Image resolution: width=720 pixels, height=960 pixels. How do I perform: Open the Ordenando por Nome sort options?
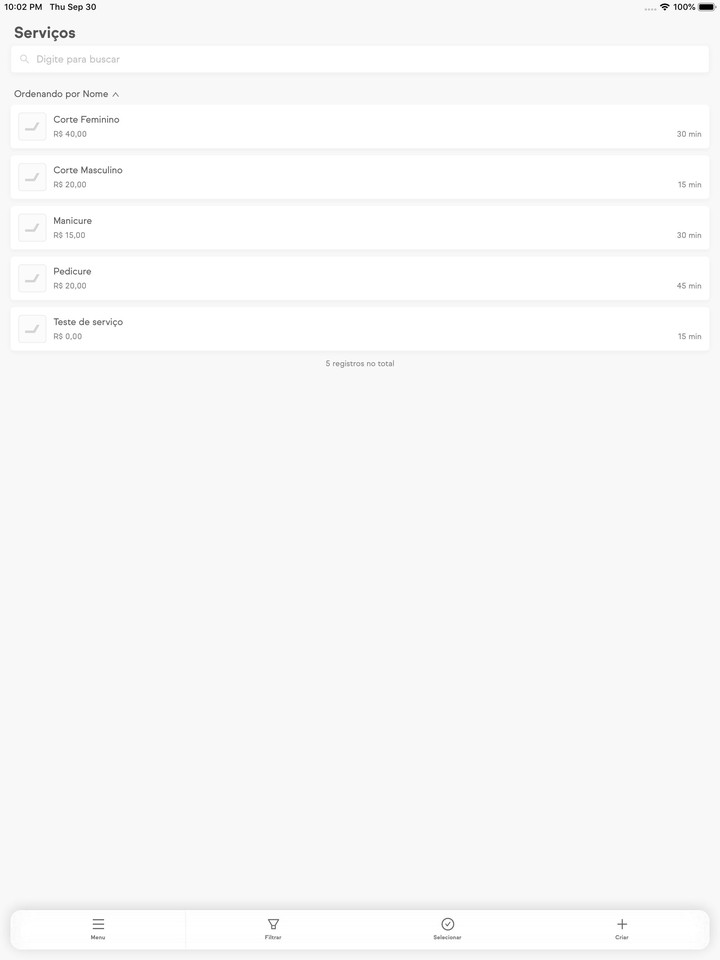click(60, 93)
